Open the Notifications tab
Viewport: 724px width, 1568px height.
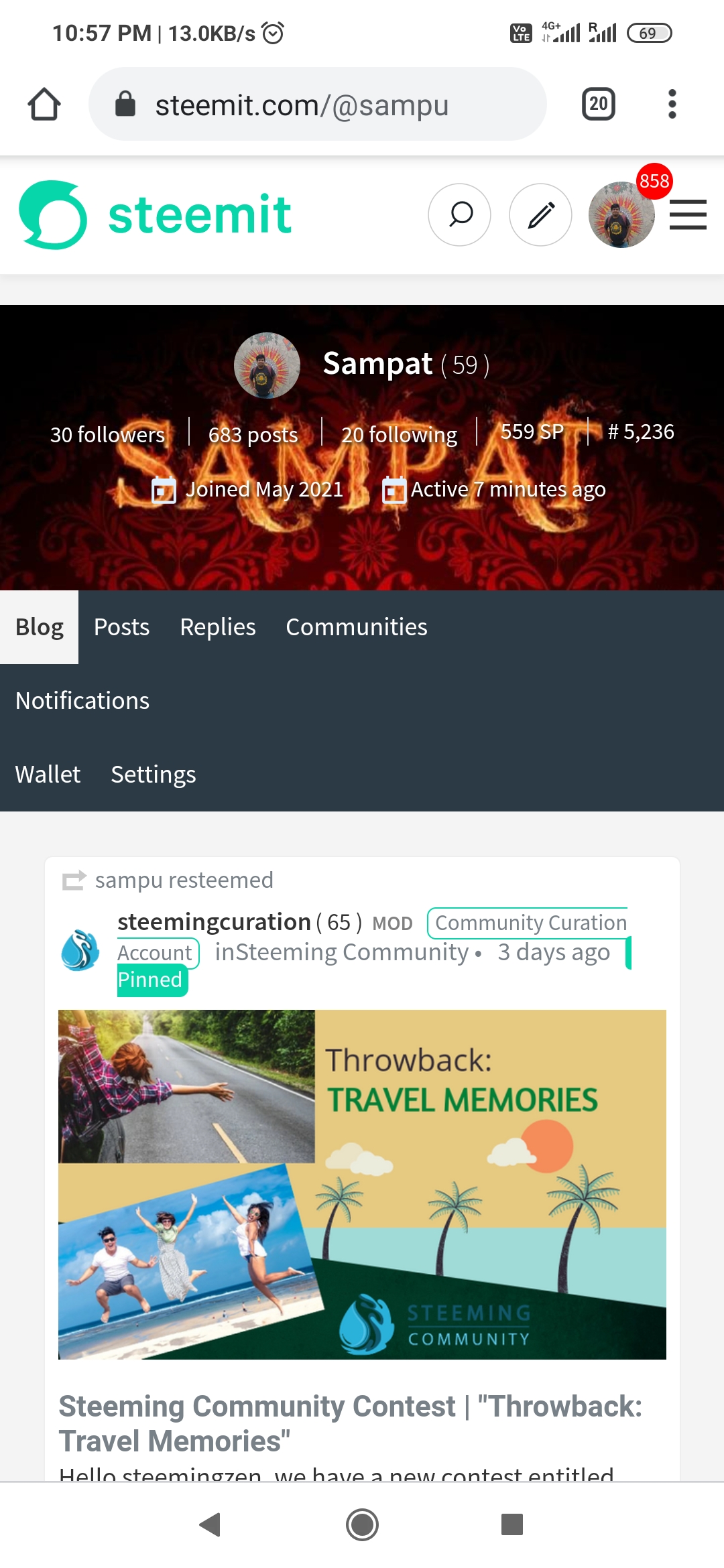pos(82,701)
